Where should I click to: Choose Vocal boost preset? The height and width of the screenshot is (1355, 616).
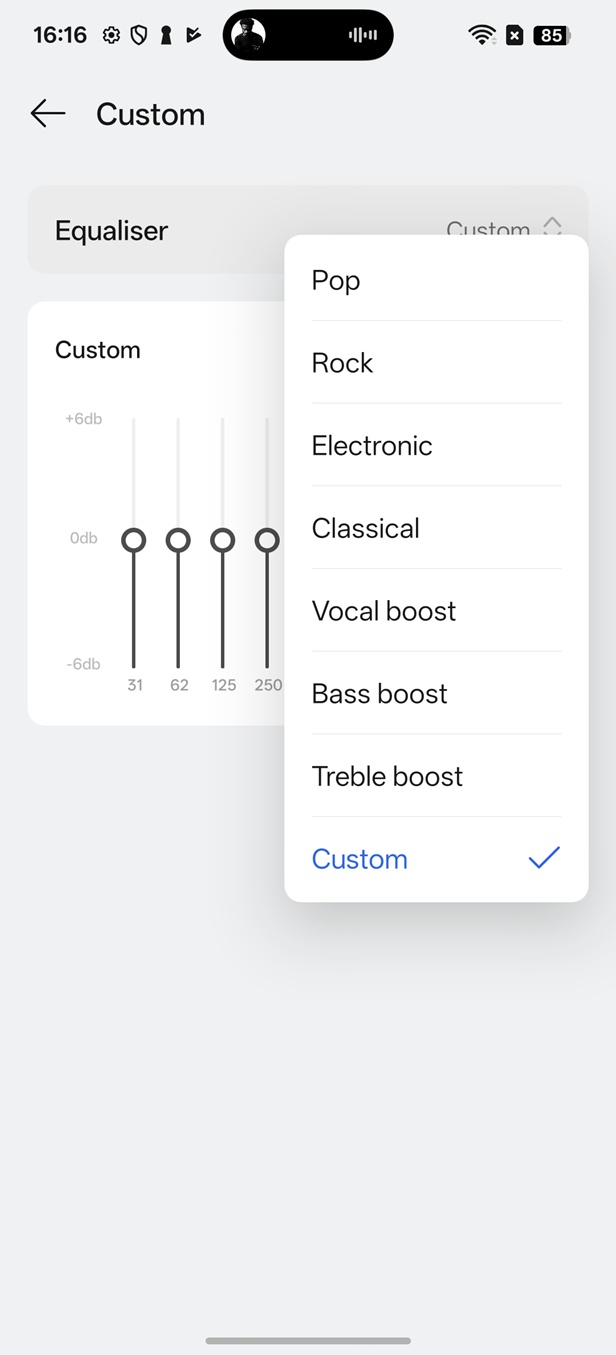(x=436, y=611)
